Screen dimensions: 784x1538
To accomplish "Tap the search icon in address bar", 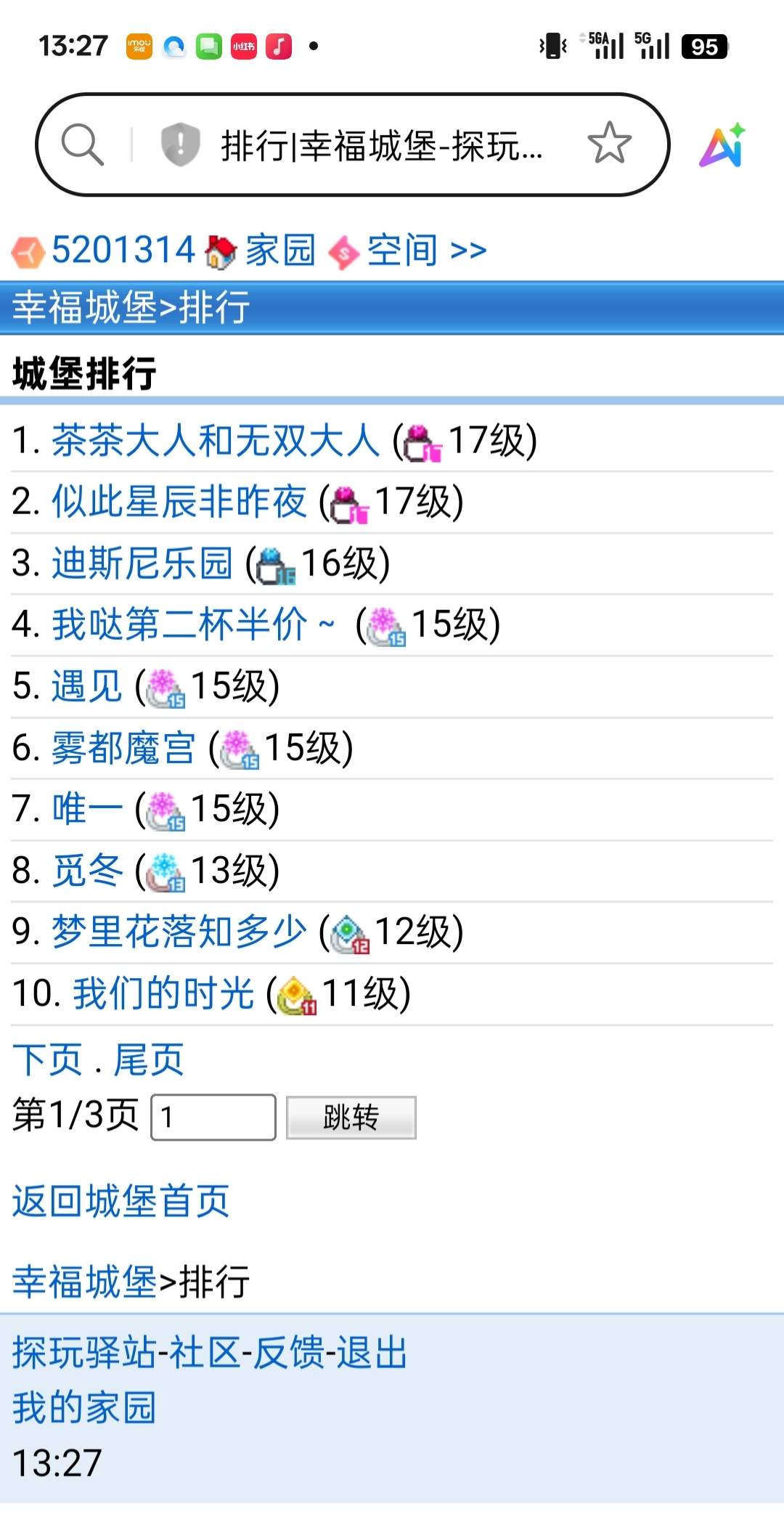I will [82, 145].
